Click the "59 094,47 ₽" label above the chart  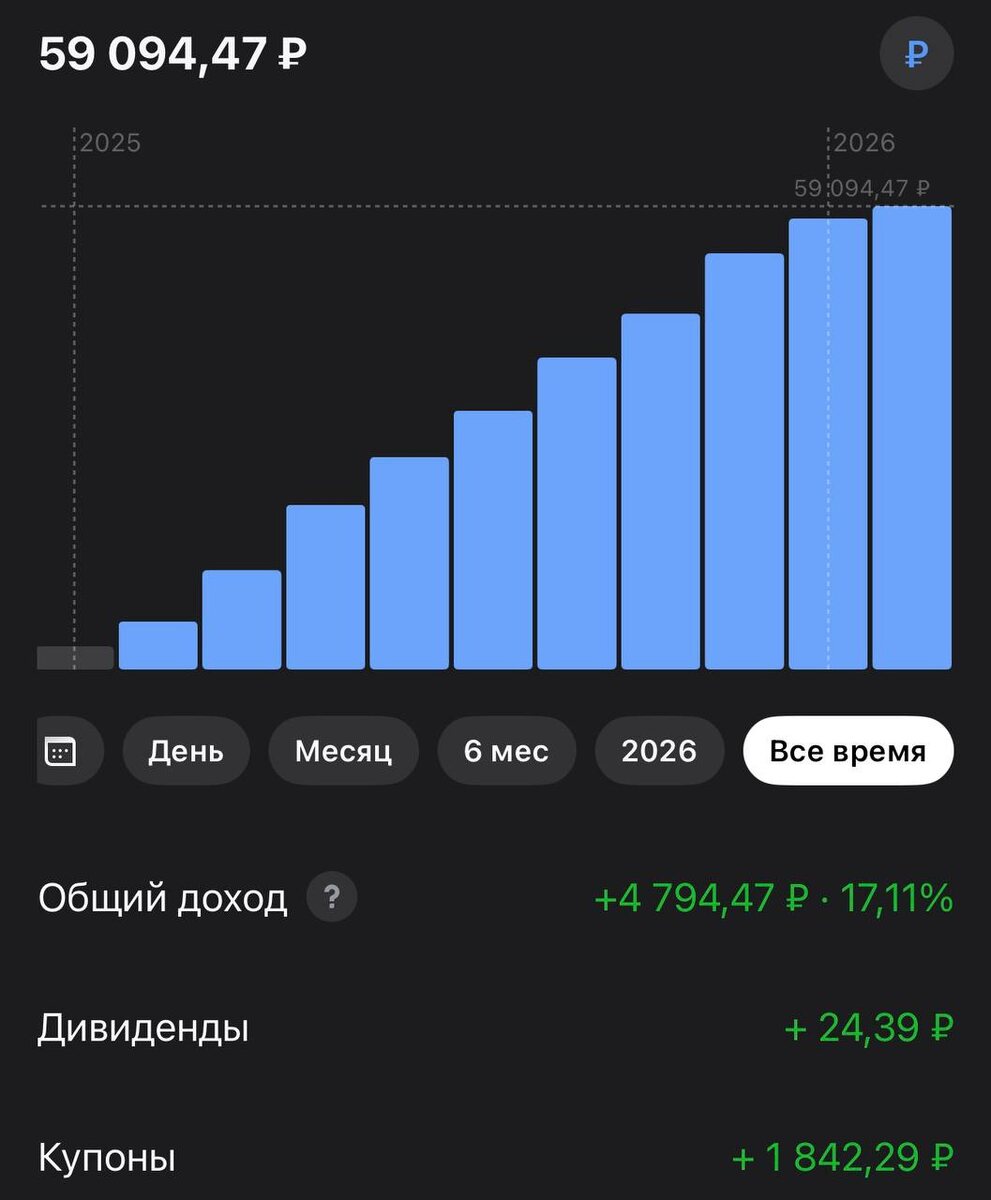861,186
